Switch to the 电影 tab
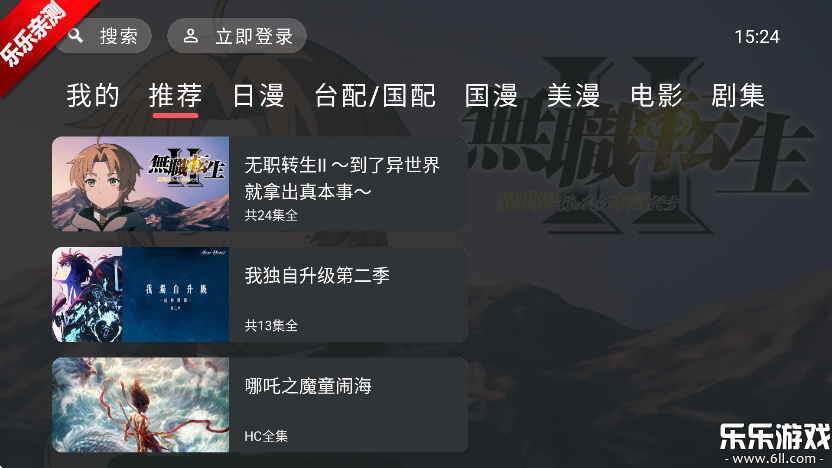The image size is (832, 468). click(656, 96)
